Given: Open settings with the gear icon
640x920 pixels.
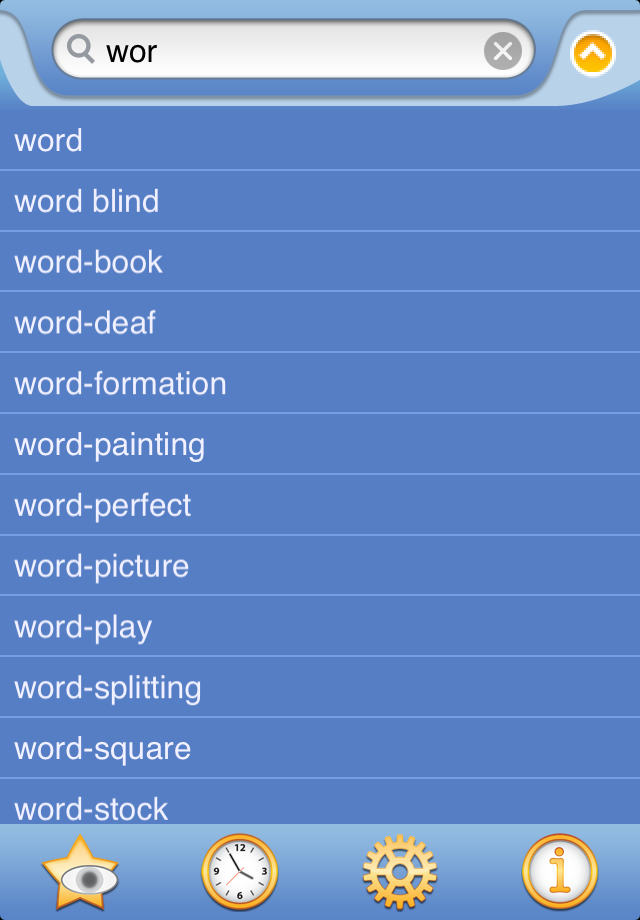Looking at the screenshot, I should (400, 872).
